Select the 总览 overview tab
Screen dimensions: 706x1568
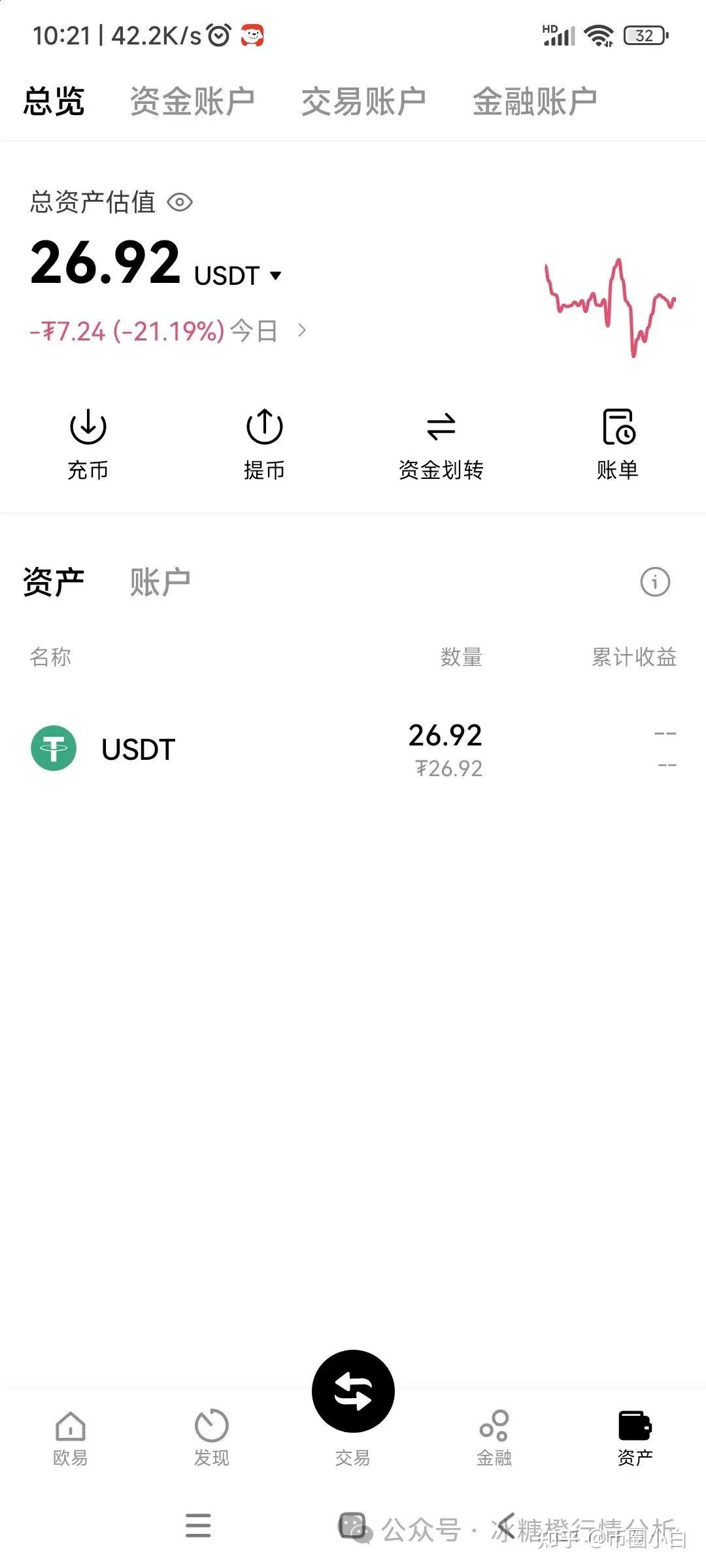(x=54, y=101)
